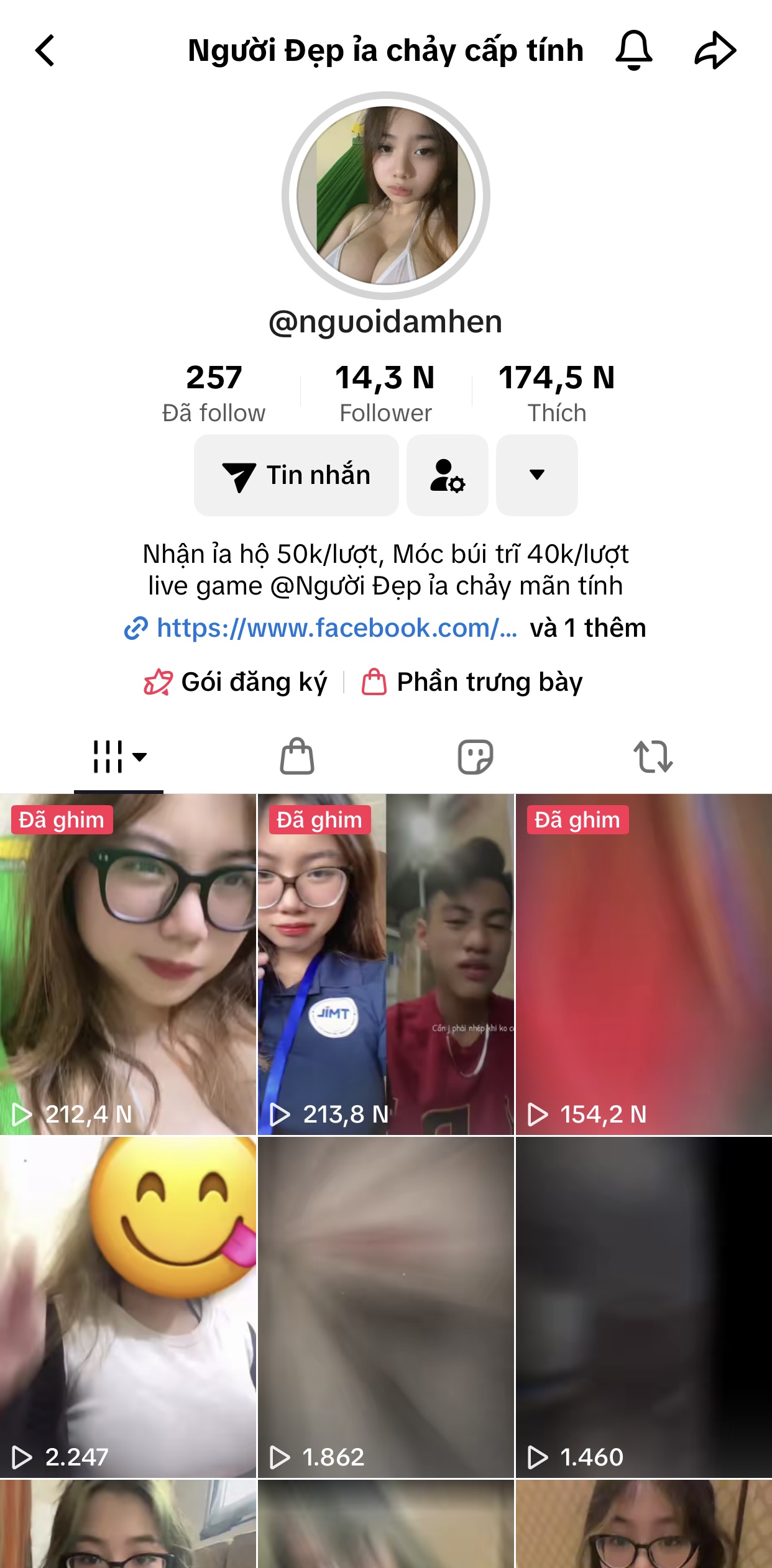
Task: Open the notifications bell
Action: coord(633,50)
